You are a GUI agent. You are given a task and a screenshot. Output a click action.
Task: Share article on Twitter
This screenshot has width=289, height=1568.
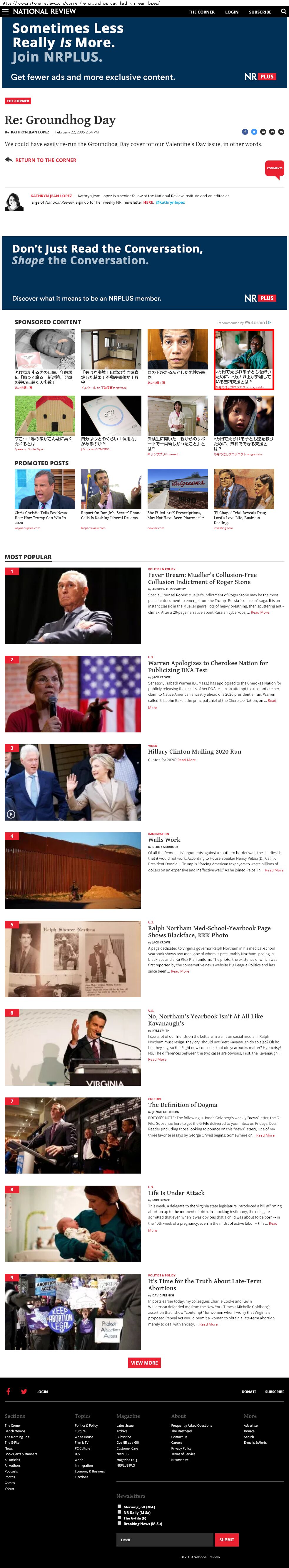point(254,132)
